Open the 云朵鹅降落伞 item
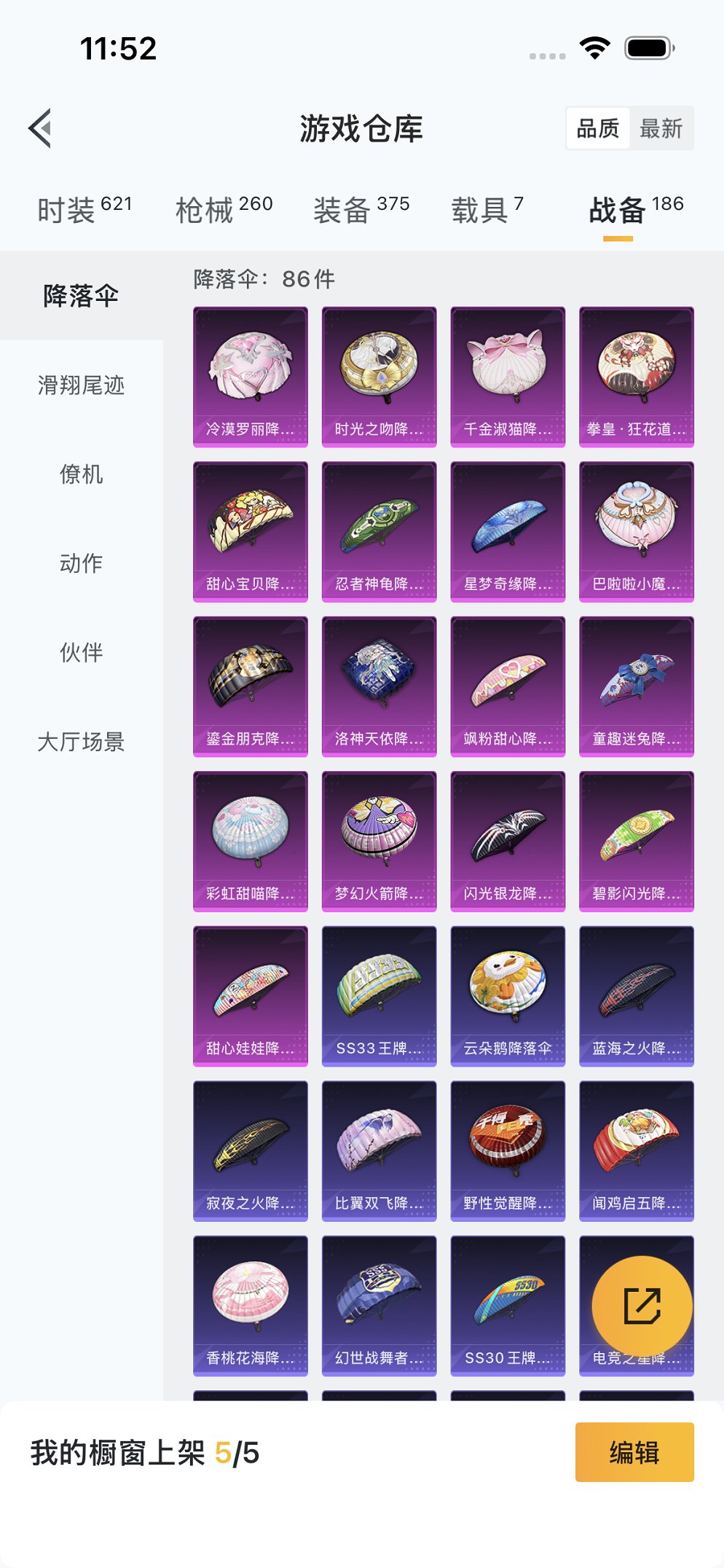Screen dimensions: 724x1568 [x=508, y=996]
